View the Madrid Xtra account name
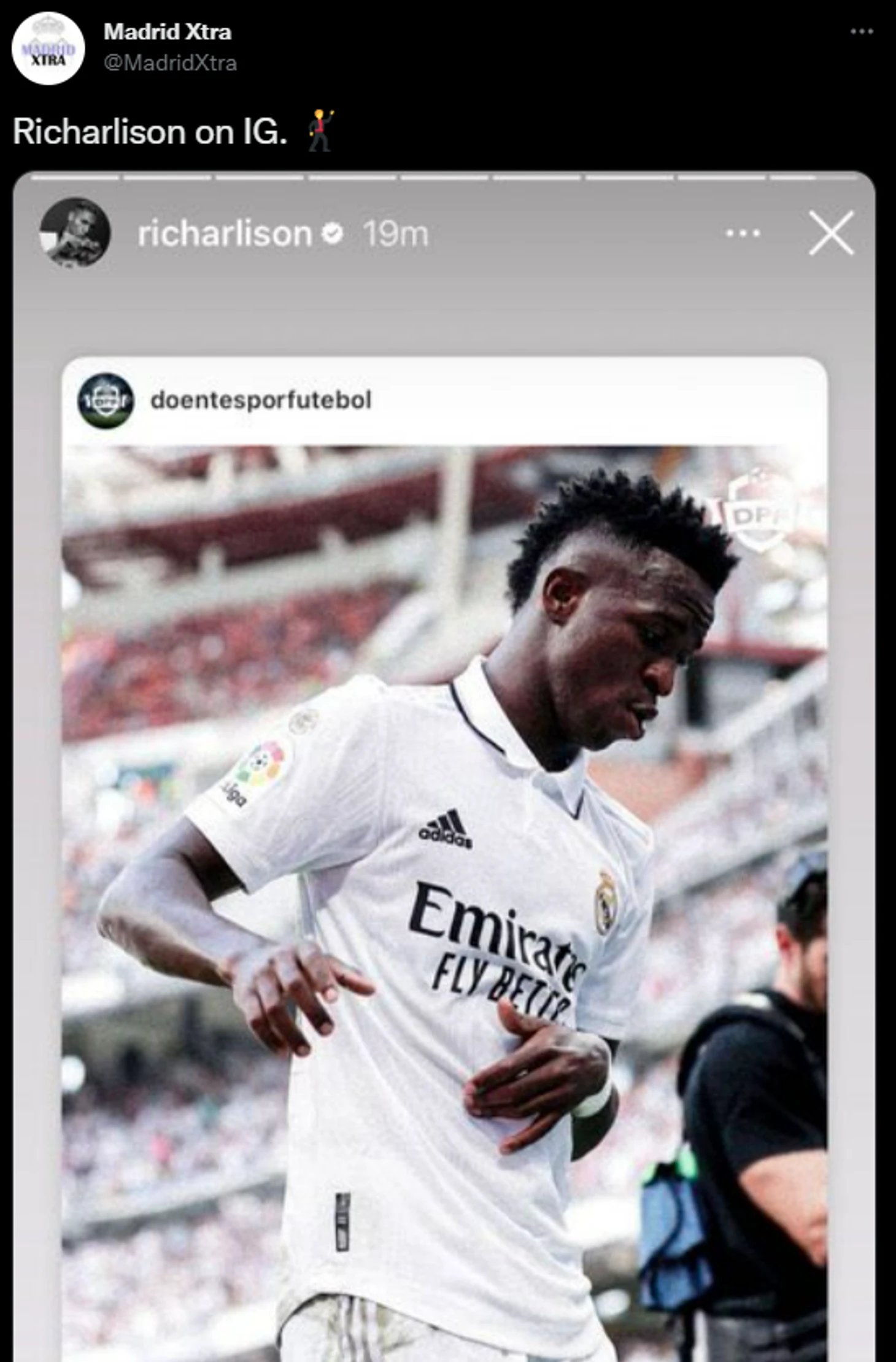This screenshot has height=1362, width=896. (167, 32)
